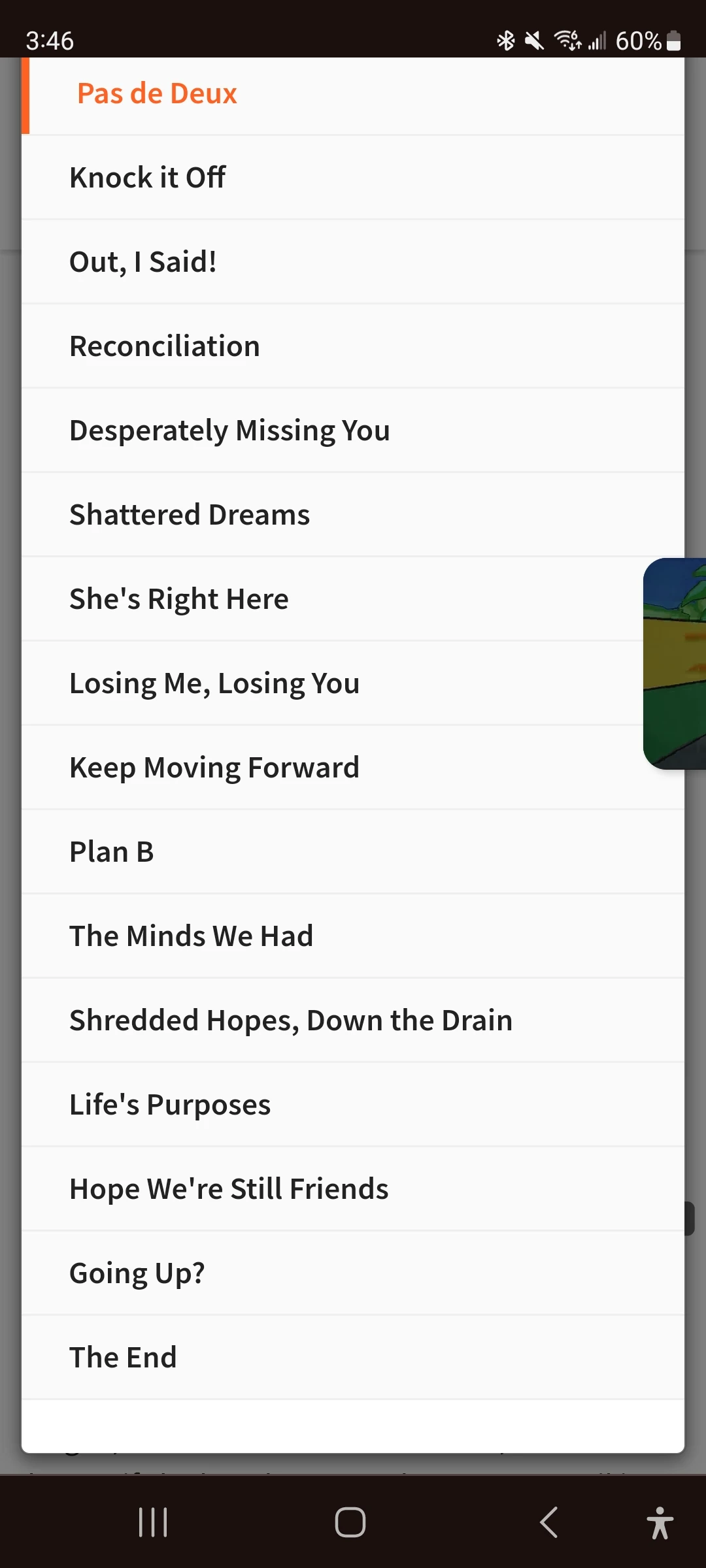
Task: Tap the system back button
Action: point(548,1522)
